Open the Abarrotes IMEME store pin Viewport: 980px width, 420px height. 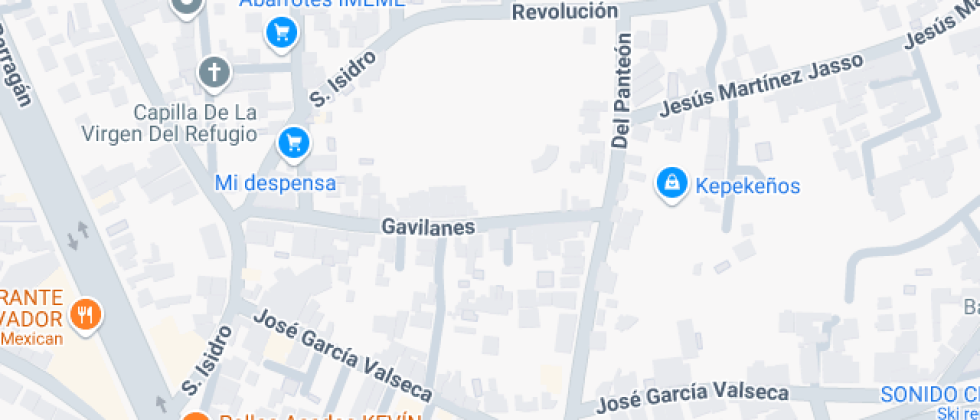(x=282, y=33)
